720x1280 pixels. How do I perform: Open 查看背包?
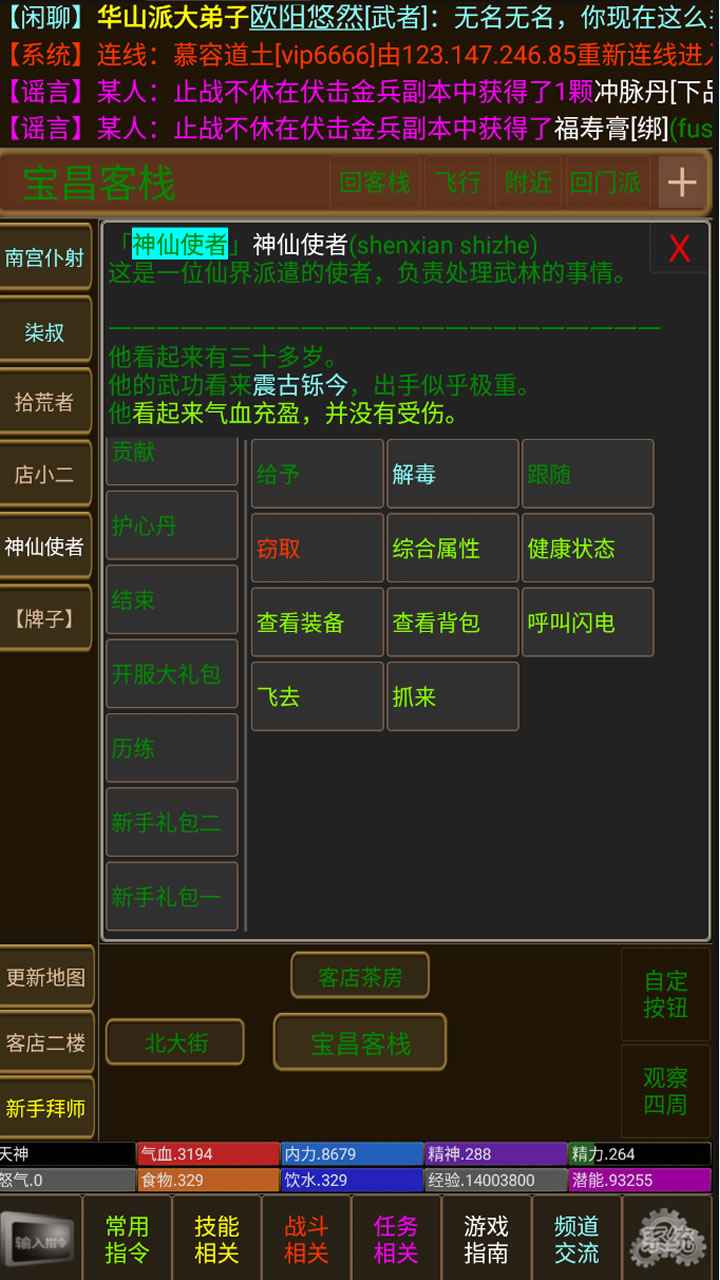(452, 622)
